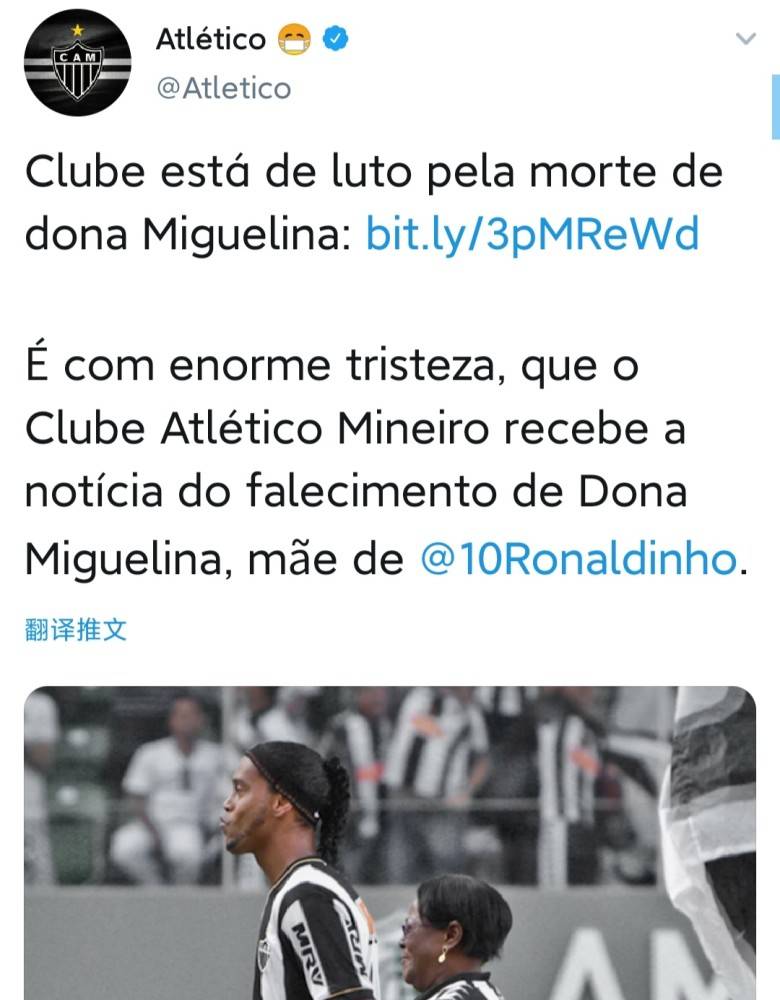The image size is (780, 1000).
Task: Open the bit.ly/3pMReWd link
Action: (532, 234)
